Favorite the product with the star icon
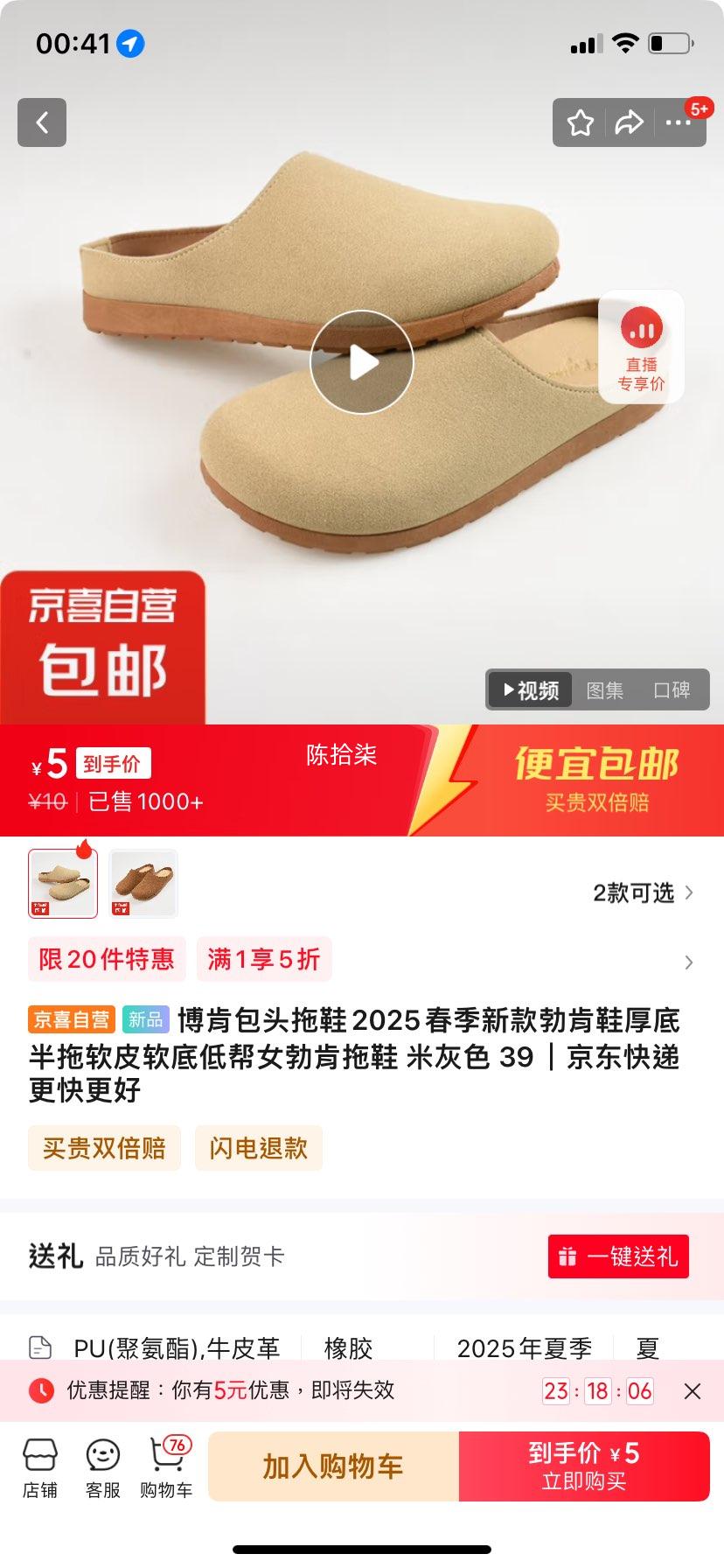Screen dimensions: 724x1568 (580, 122)
